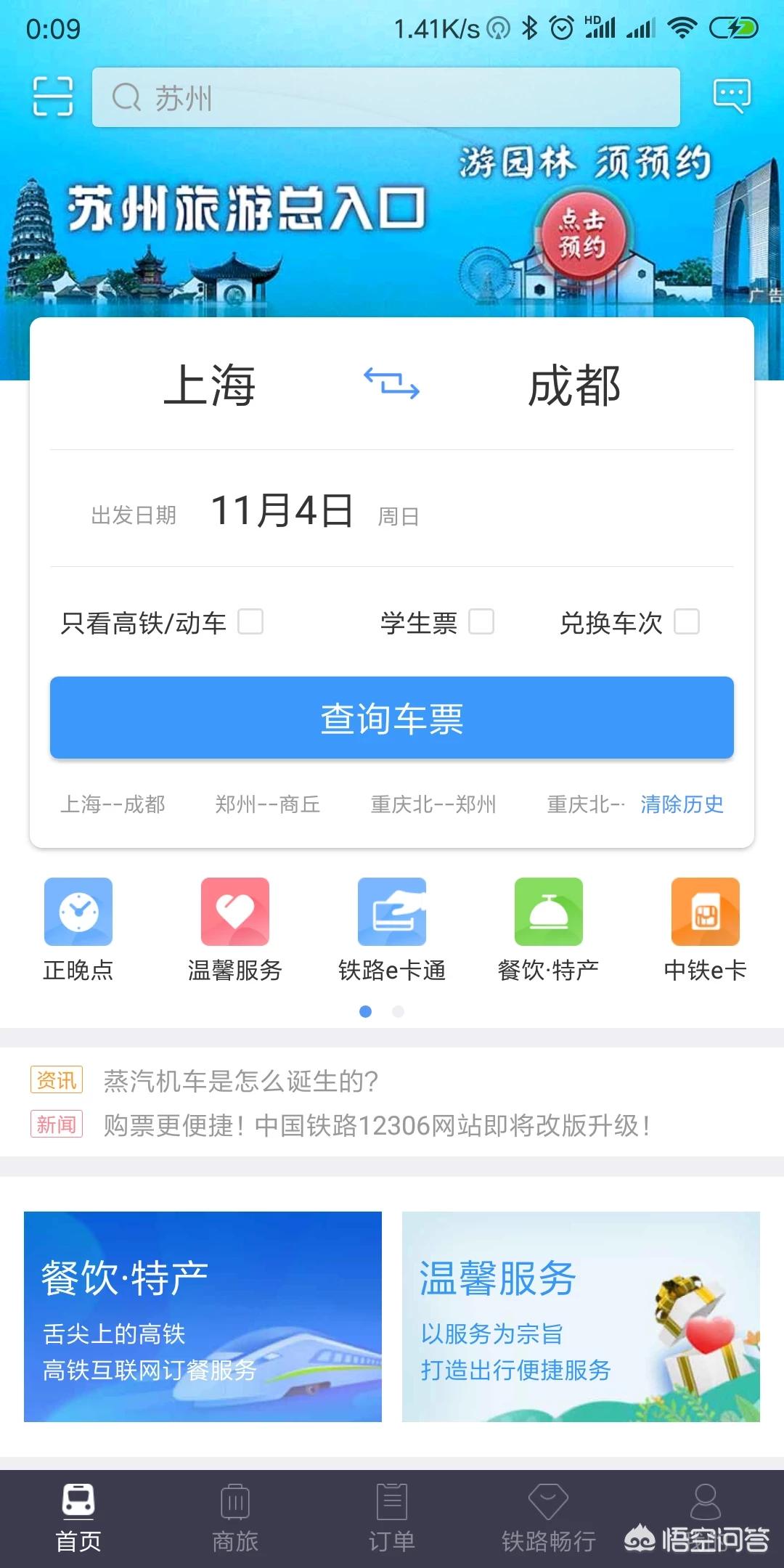784x1568 pixels.
Task: Pick the departure date 11月4日
Action: coord(282,510)
